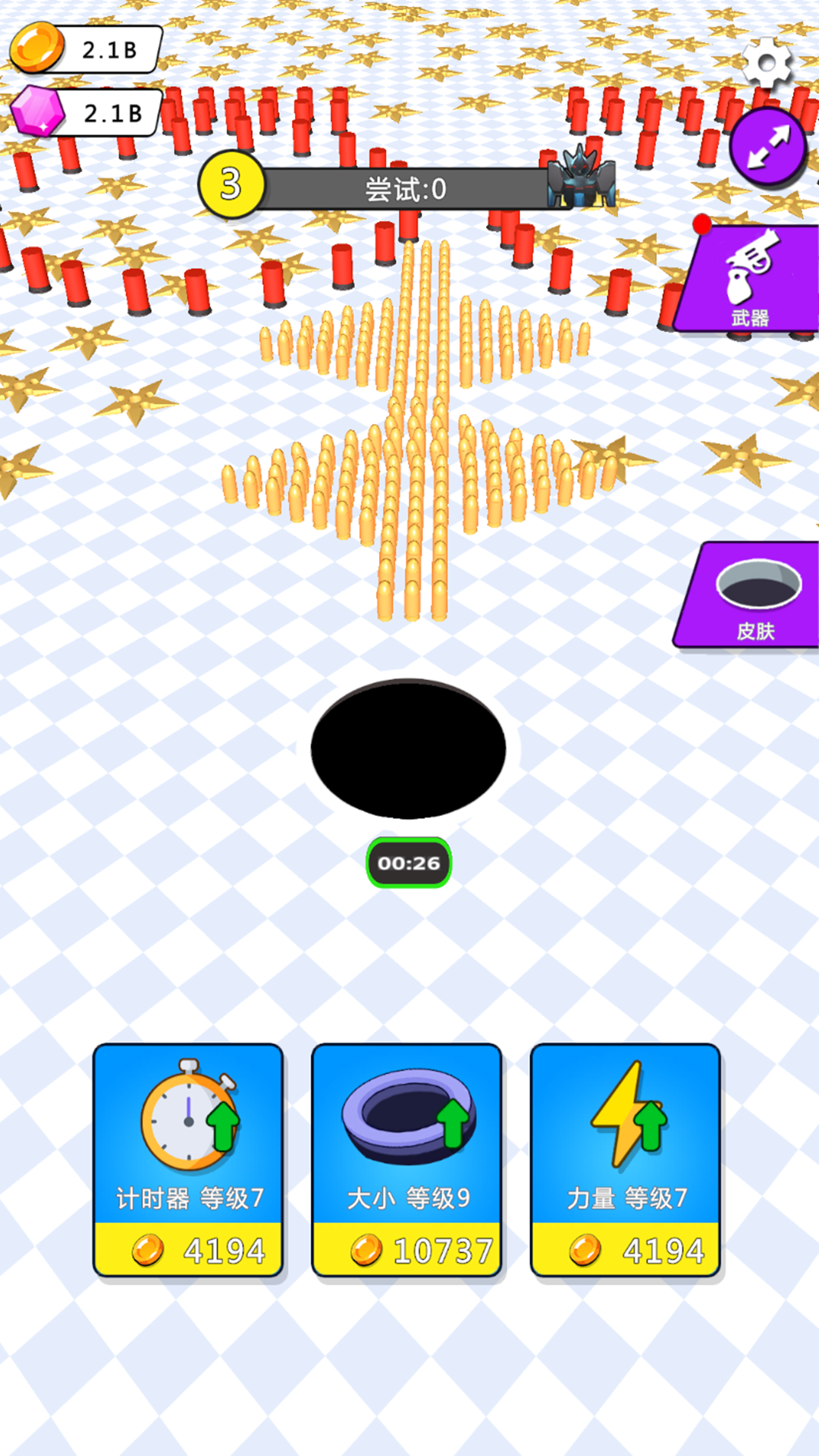This screenshot has width=819, height=1456.
Task: Open the settings gear
Action: 767,64
